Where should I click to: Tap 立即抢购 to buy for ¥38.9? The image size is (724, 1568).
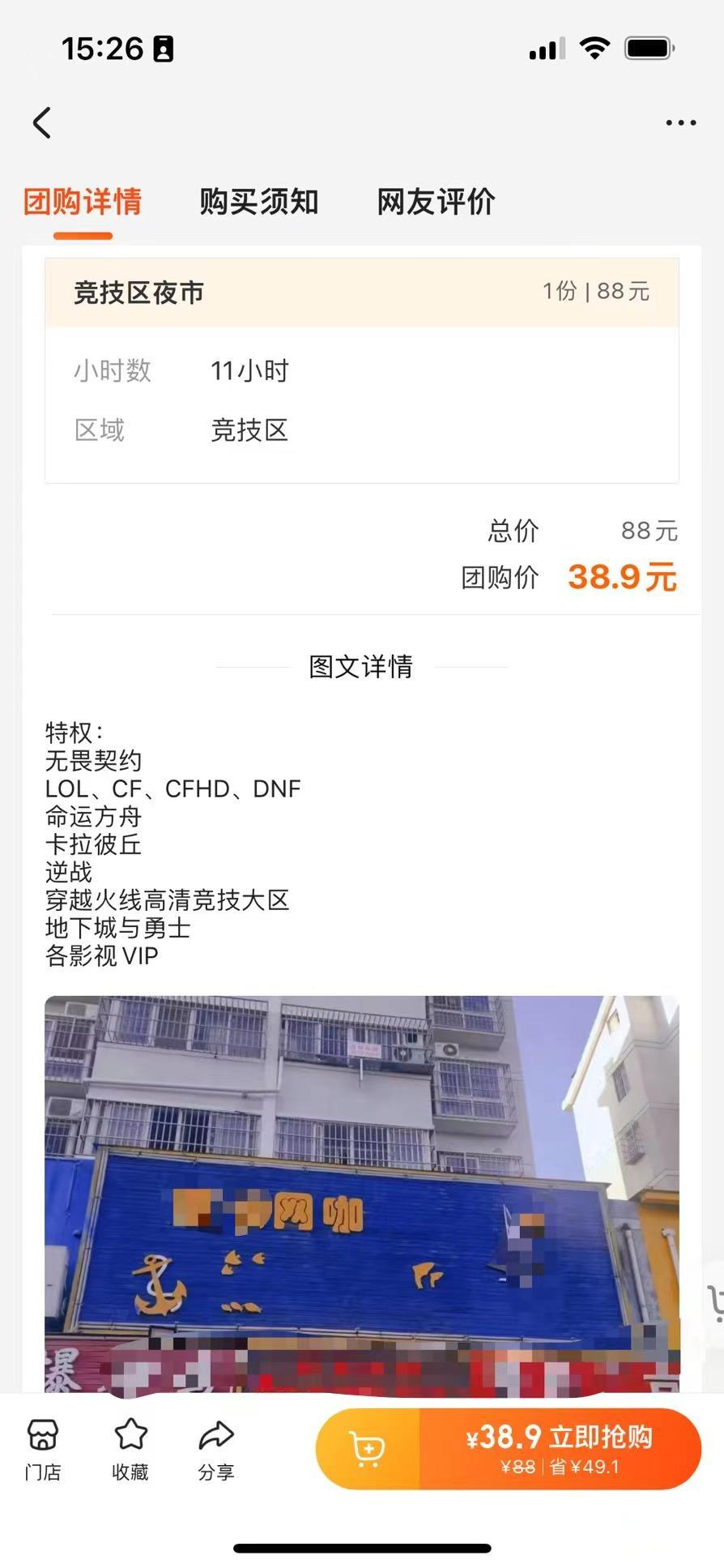[x=560, y=1449]
